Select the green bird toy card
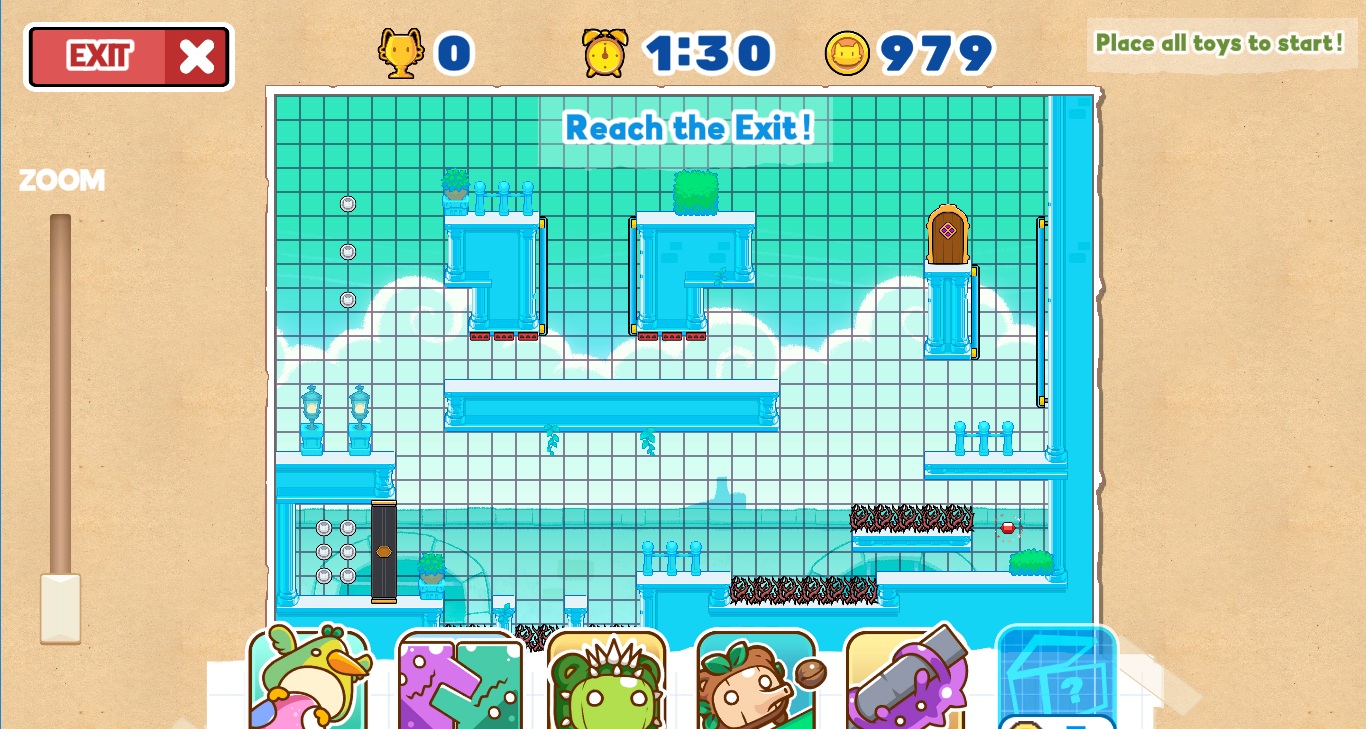 (x=308, y=682)
